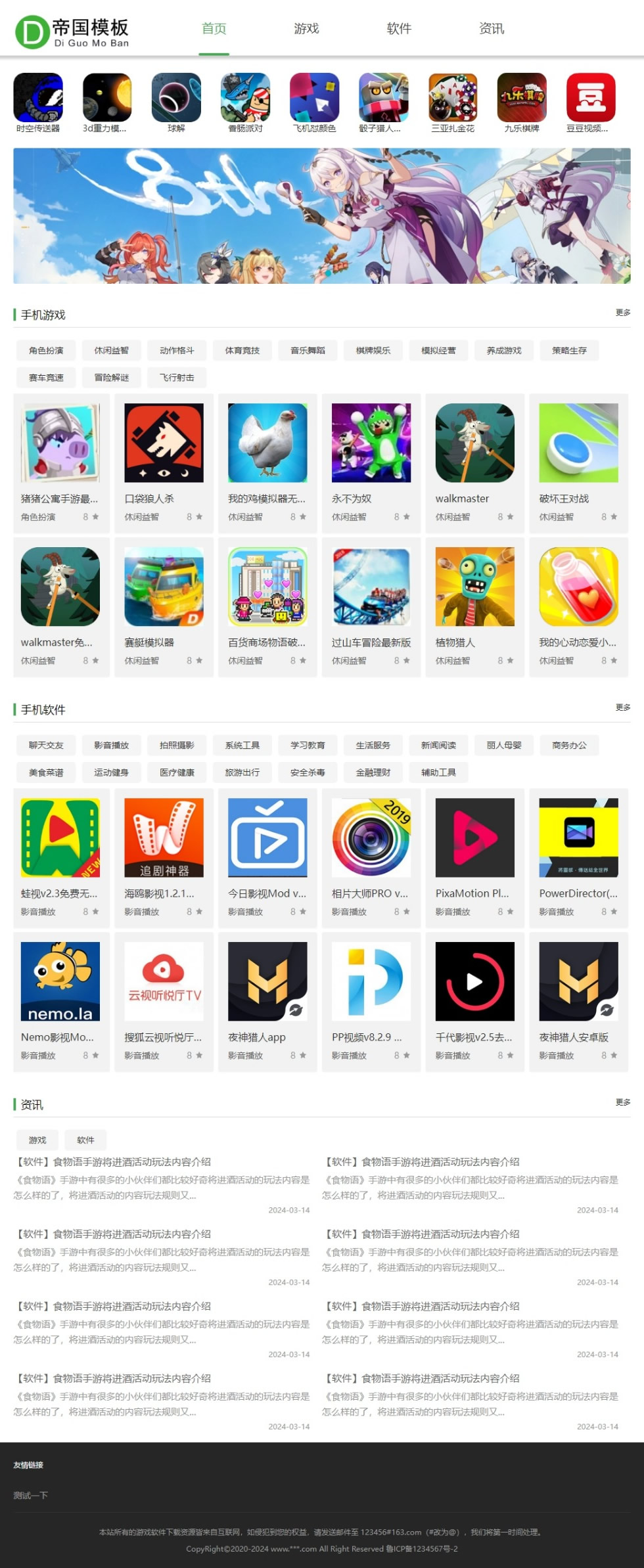Screen dimensions: 644x1568
Task: Switch news filter to 游戏 chip
Action: tap(37, 1140)
